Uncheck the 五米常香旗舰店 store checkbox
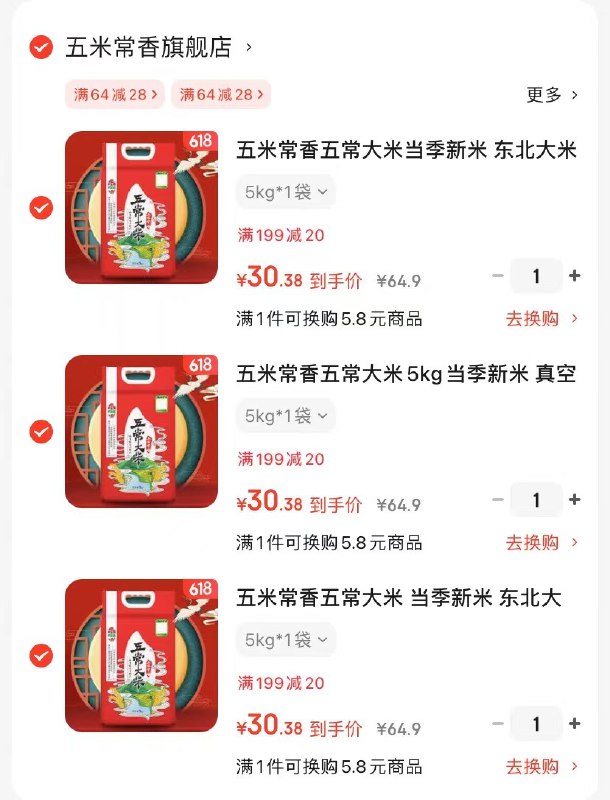 [41, 47]
